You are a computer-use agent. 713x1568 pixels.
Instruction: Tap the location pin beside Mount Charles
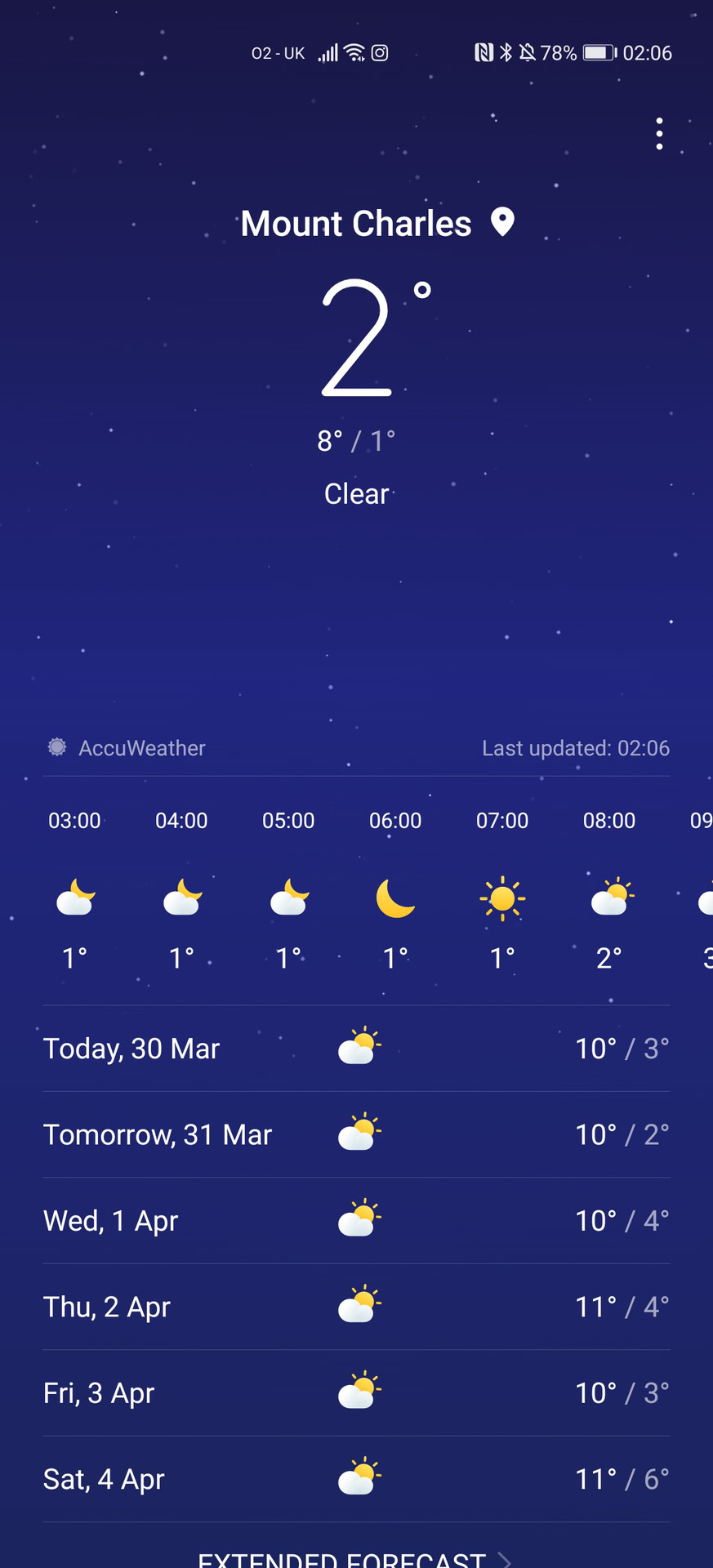502,222
